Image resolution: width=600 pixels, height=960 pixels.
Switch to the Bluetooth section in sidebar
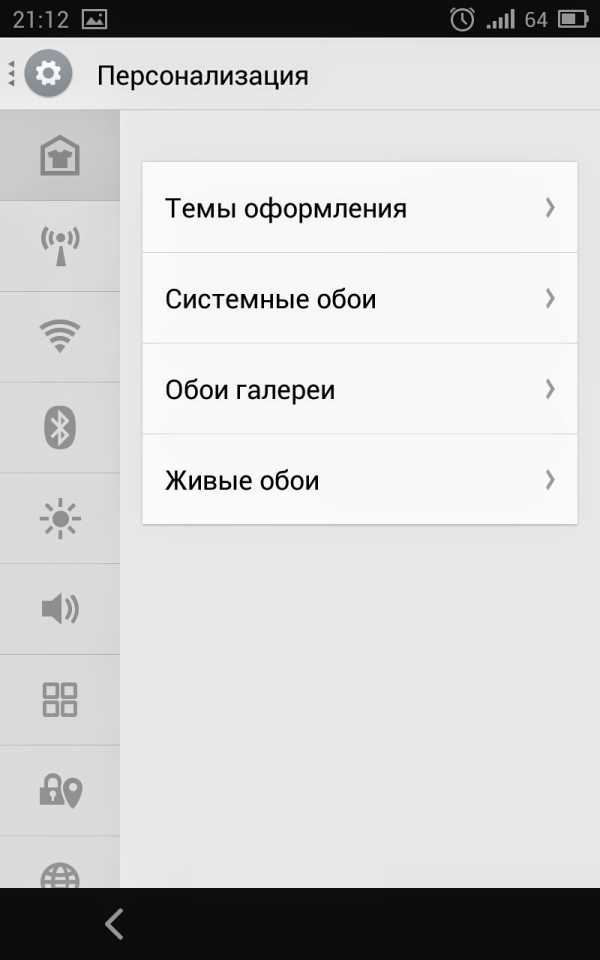click(x=59, y=427)
